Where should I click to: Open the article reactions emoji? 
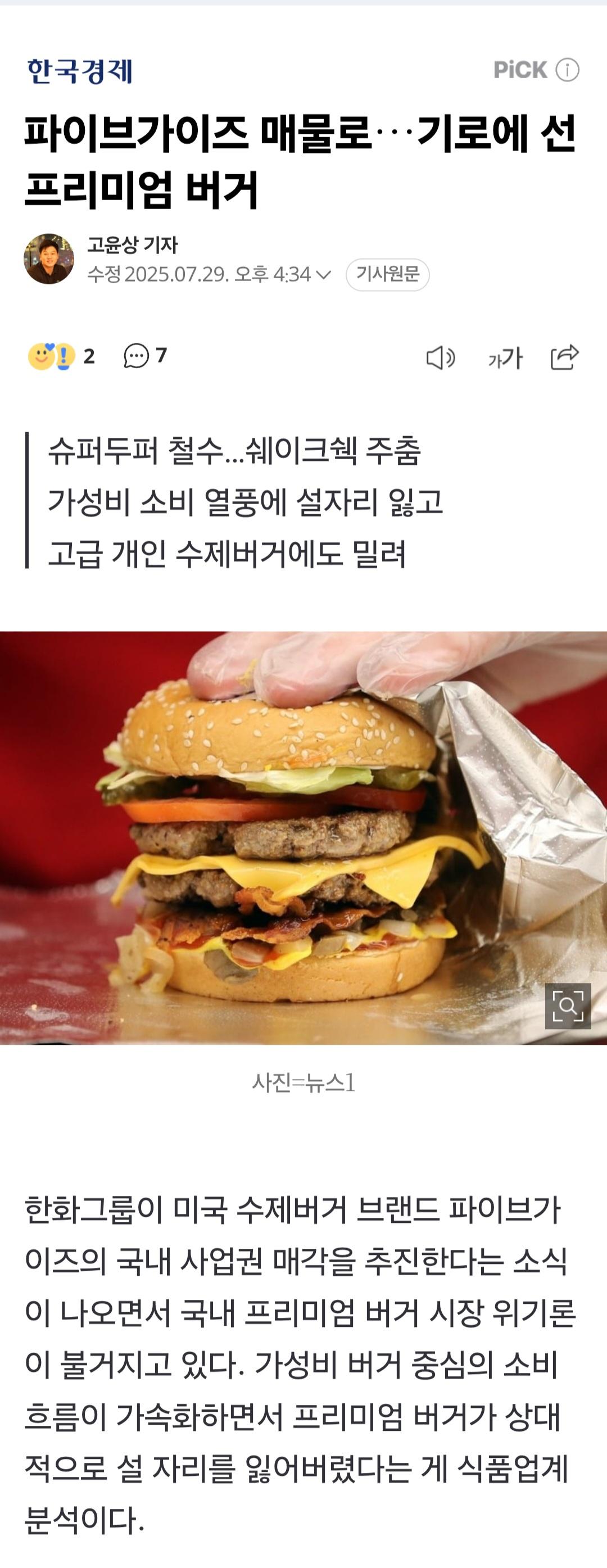point(52,356)
